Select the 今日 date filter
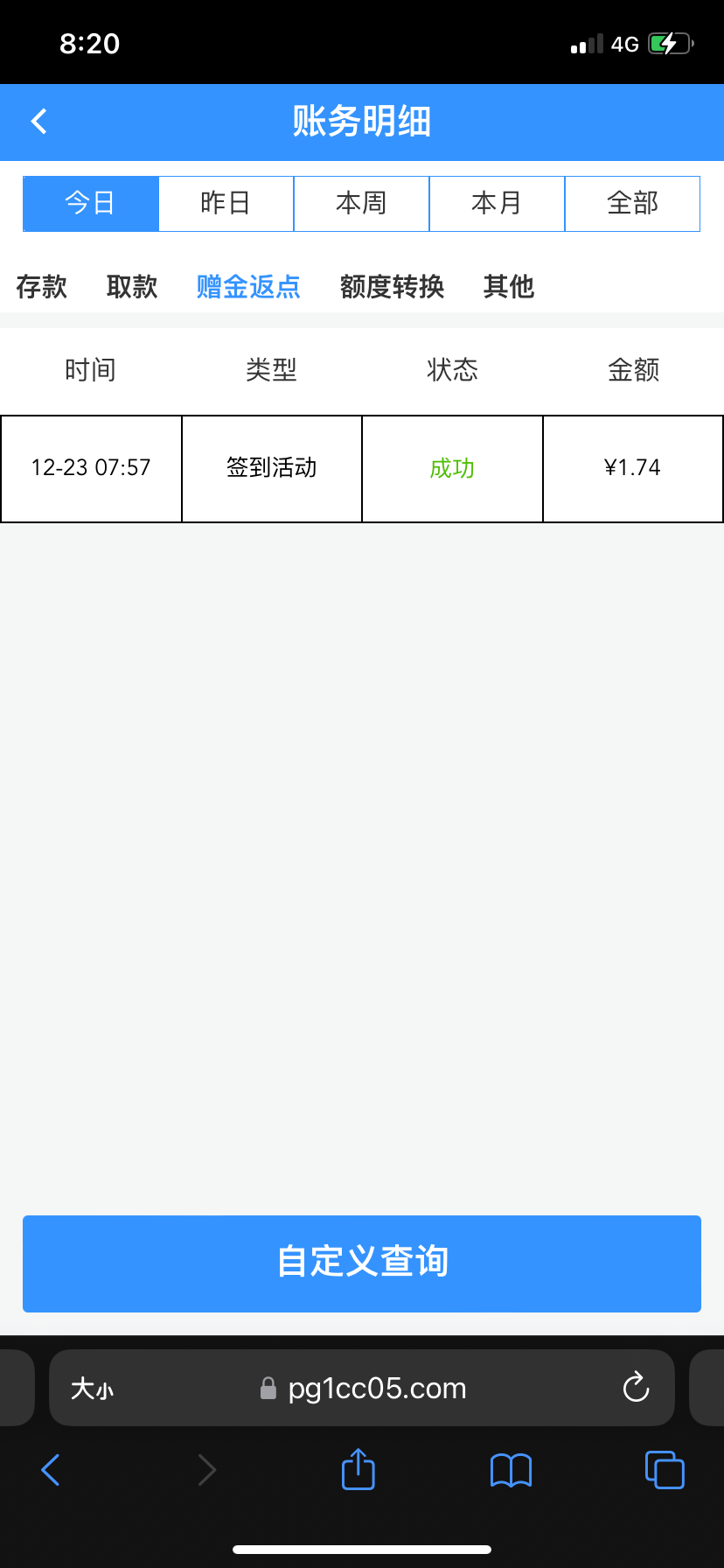This screenshot has height=1568, width=724. 91,203
